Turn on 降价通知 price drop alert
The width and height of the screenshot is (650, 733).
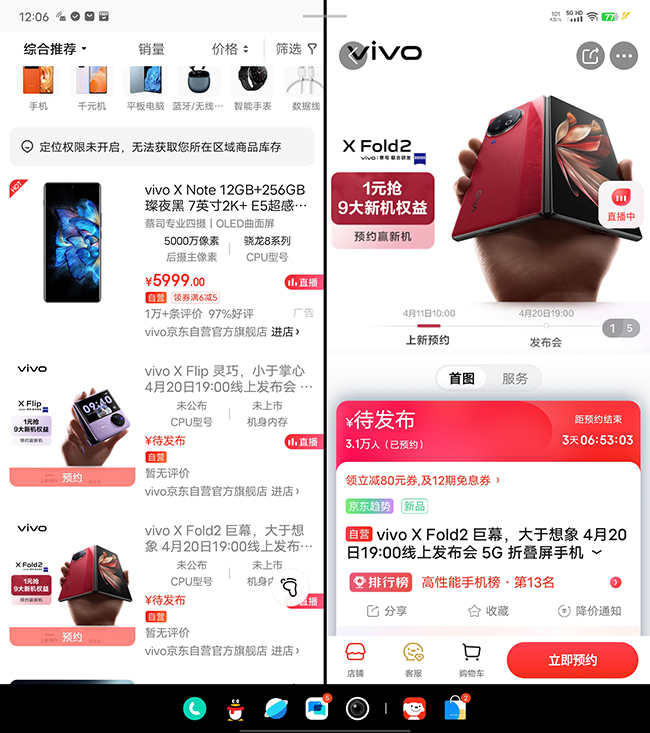(x=588, y=611)
